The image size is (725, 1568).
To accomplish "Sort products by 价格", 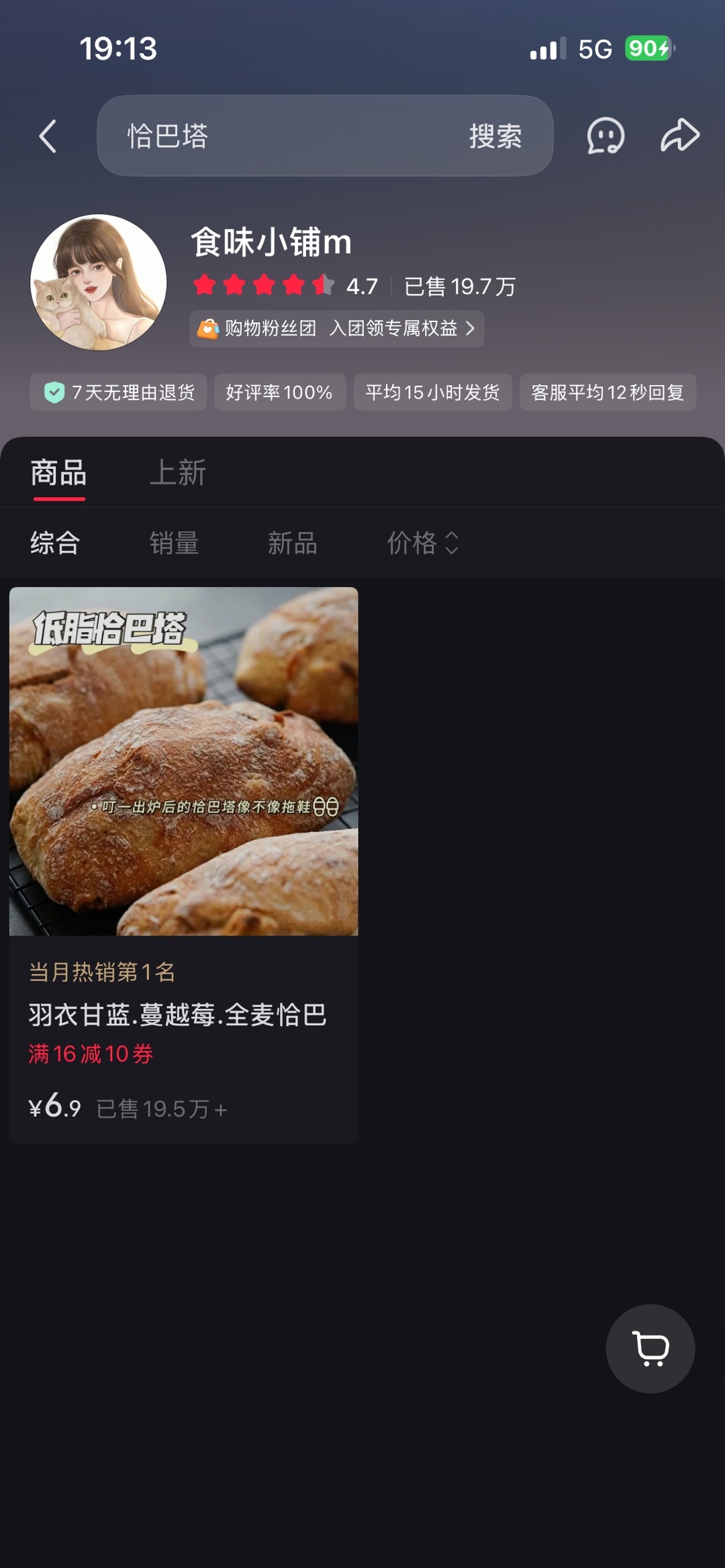I will coord(423,543).
